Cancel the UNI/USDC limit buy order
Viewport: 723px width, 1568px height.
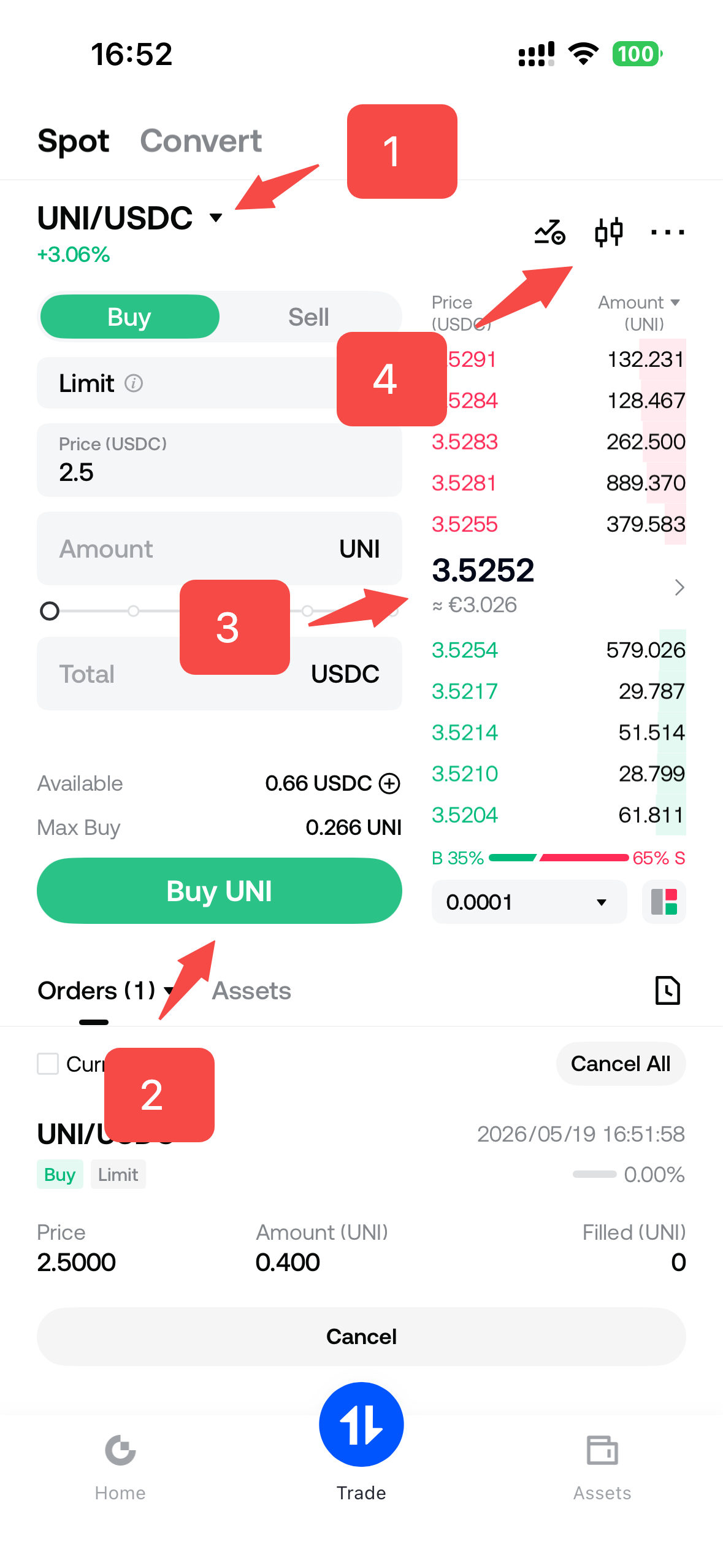click(361, 1336)
